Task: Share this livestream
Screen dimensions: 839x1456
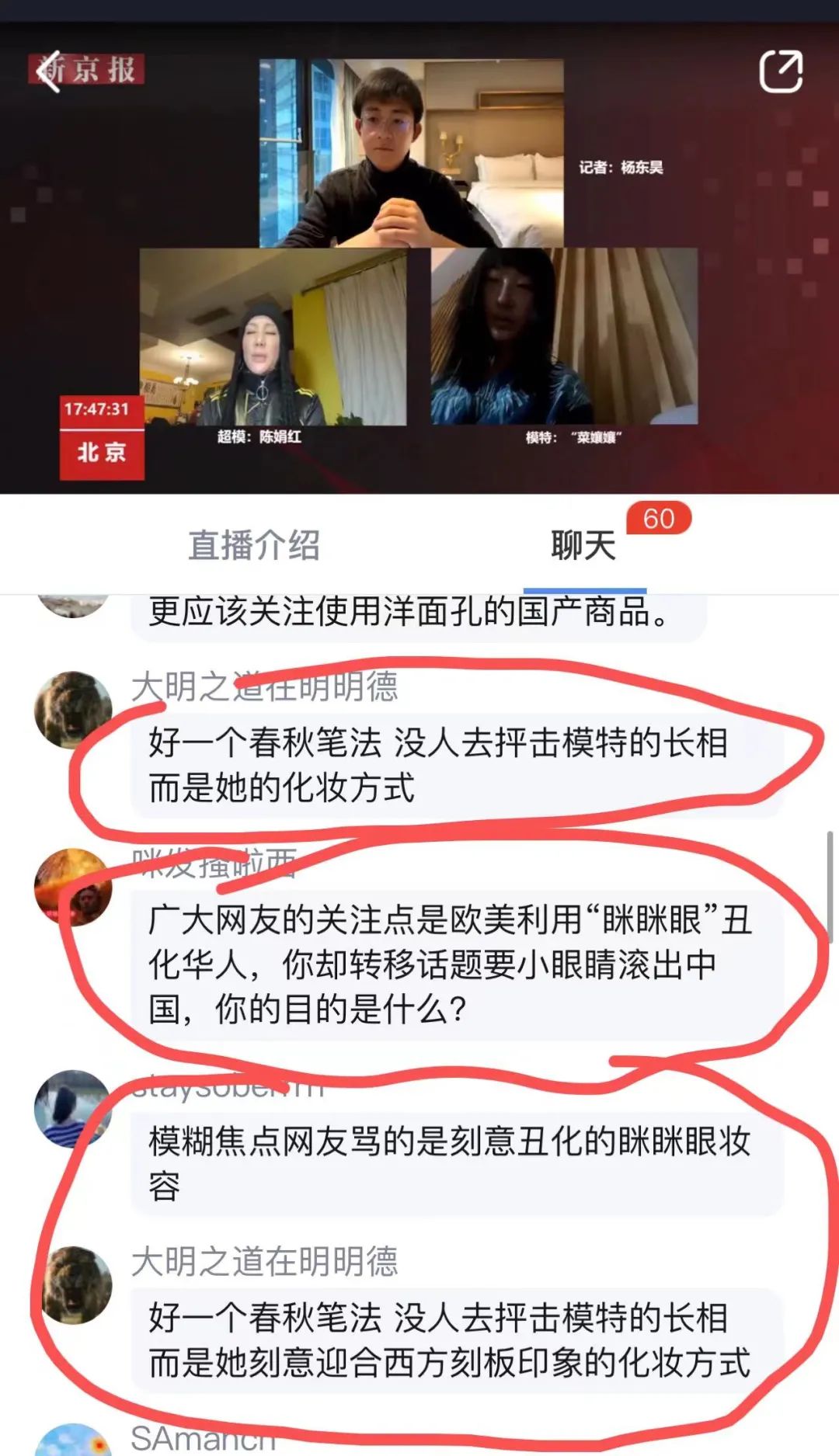Action: (780, 71)
